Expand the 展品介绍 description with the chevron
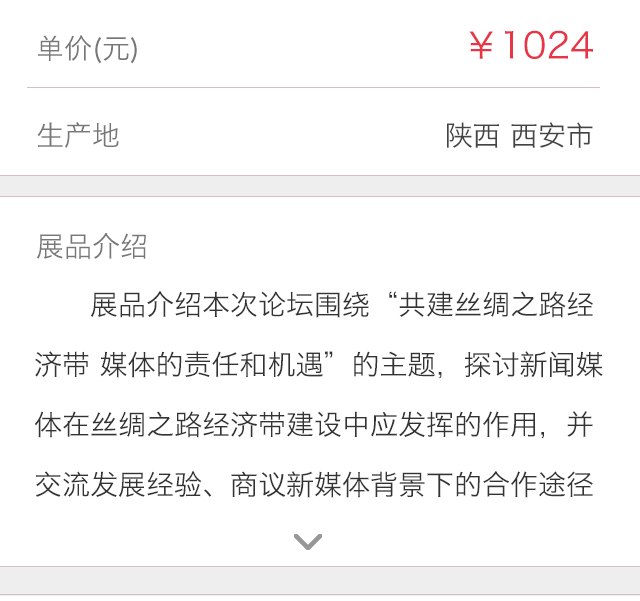Viewport: 640px width, 601px height. coord(308,542)
